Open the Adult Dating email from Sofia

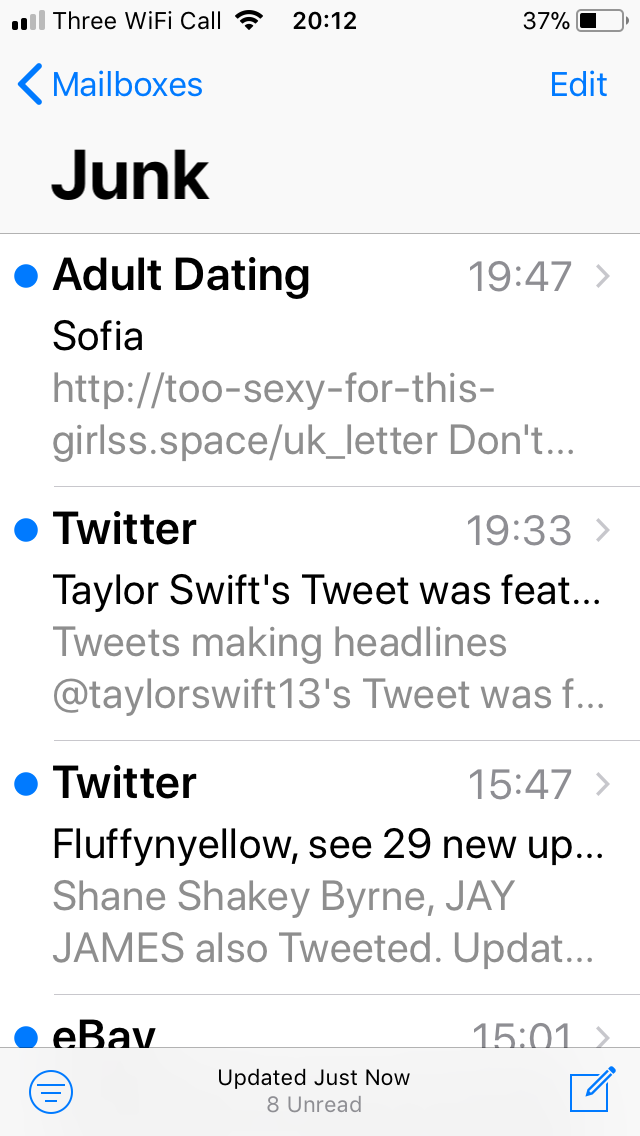[x=320, y=360]
